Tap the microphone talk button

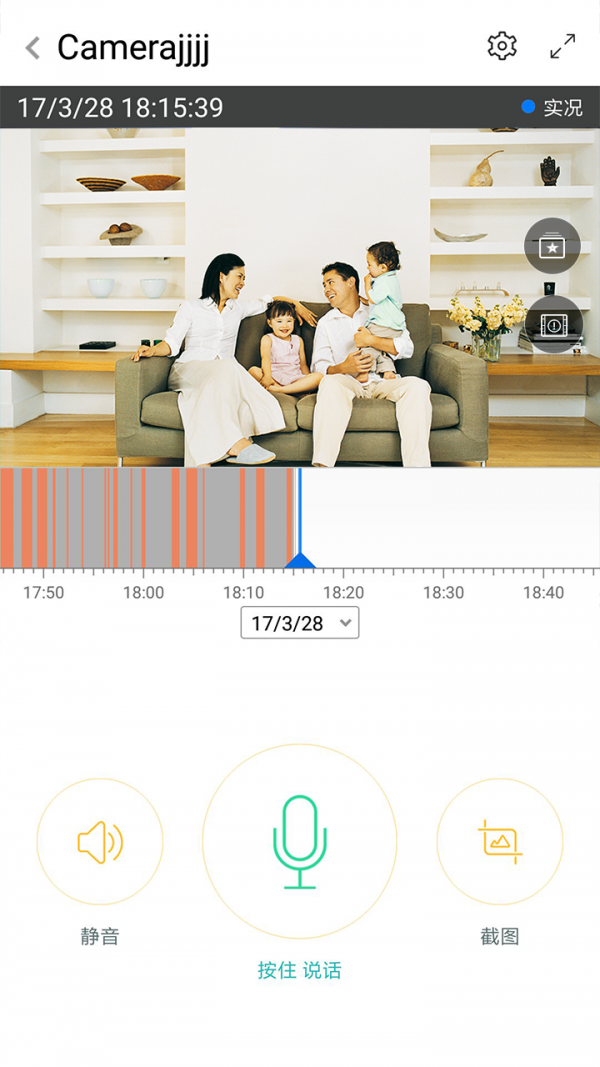point(299,842)
